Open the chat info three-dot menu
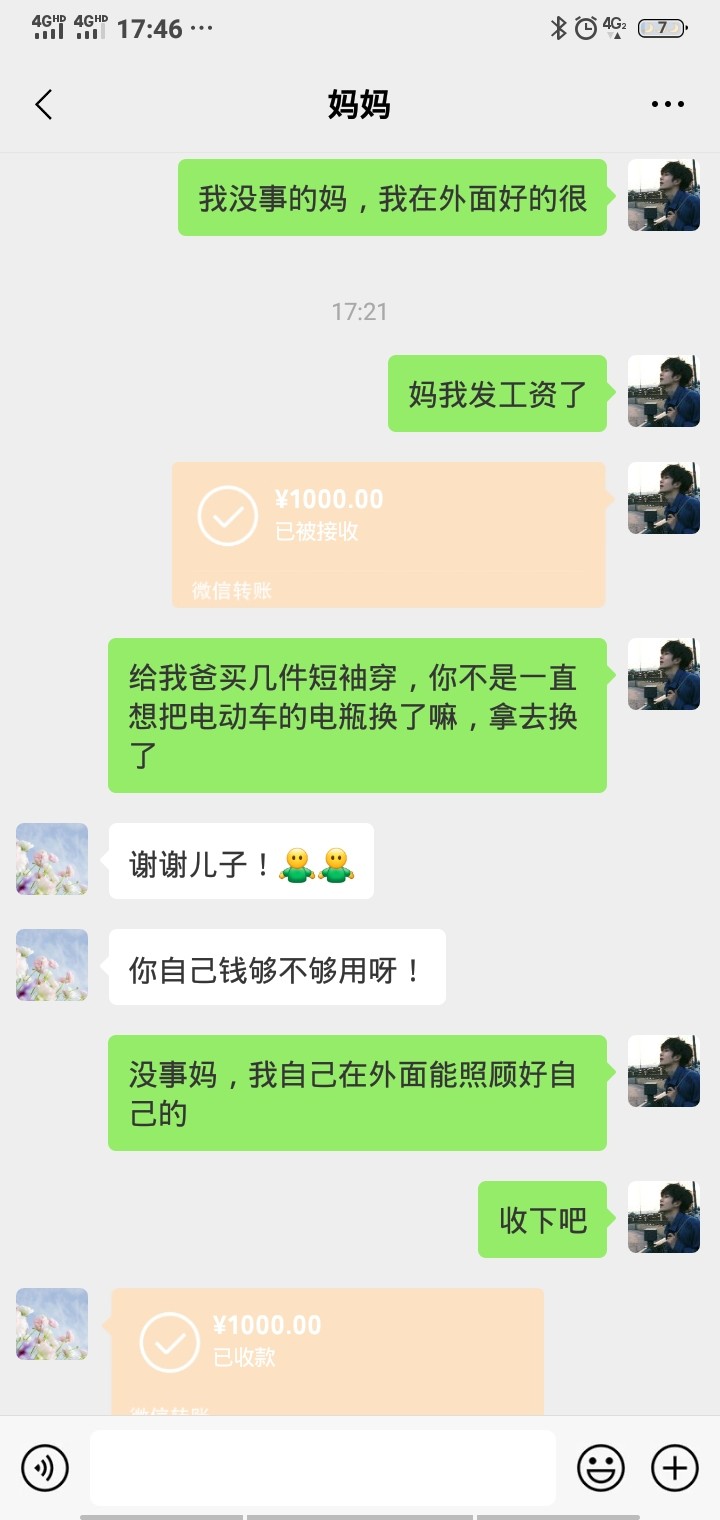The height and width of the screenshot is (1520, 720). pyautogui.click(x=667, y=104)
